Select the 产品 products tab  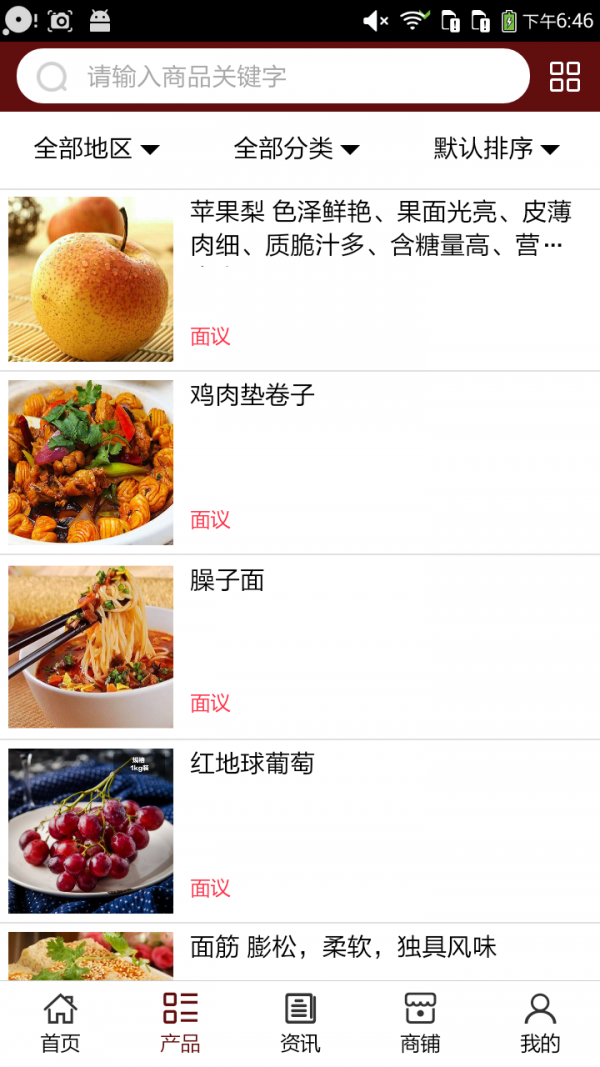pos(180,1023)
